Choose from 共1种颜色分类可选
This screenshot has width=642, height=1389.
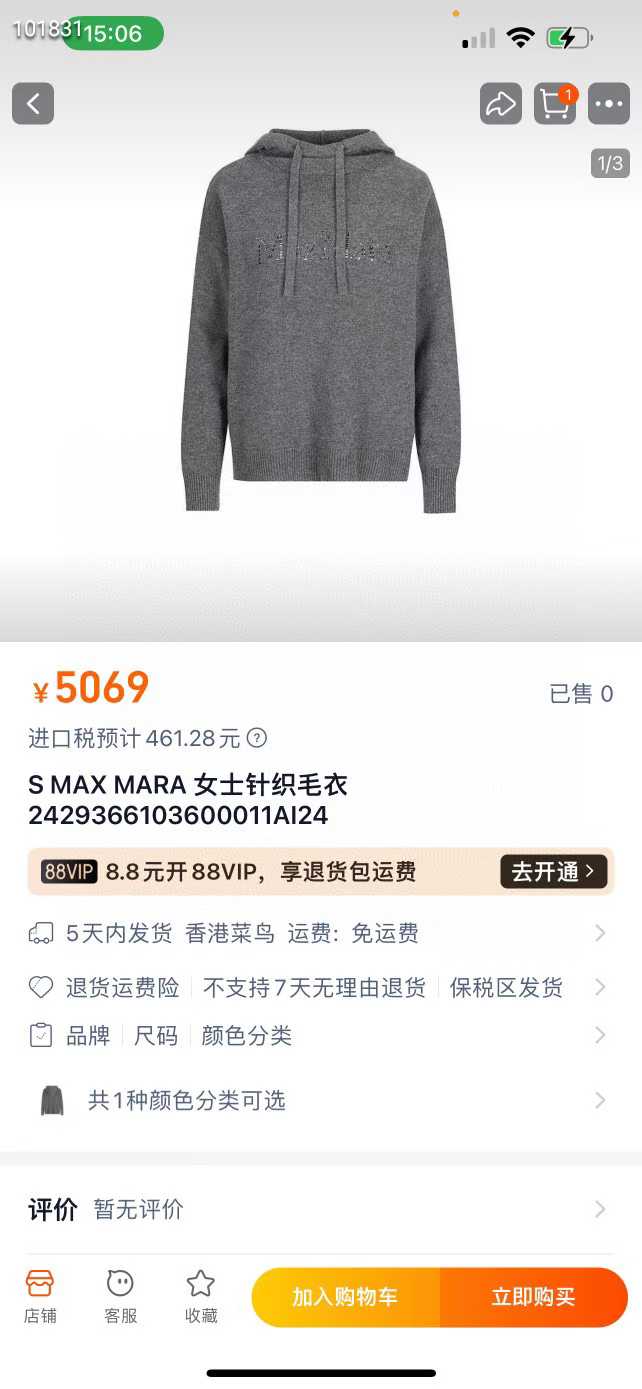(x=320, y=1101)
